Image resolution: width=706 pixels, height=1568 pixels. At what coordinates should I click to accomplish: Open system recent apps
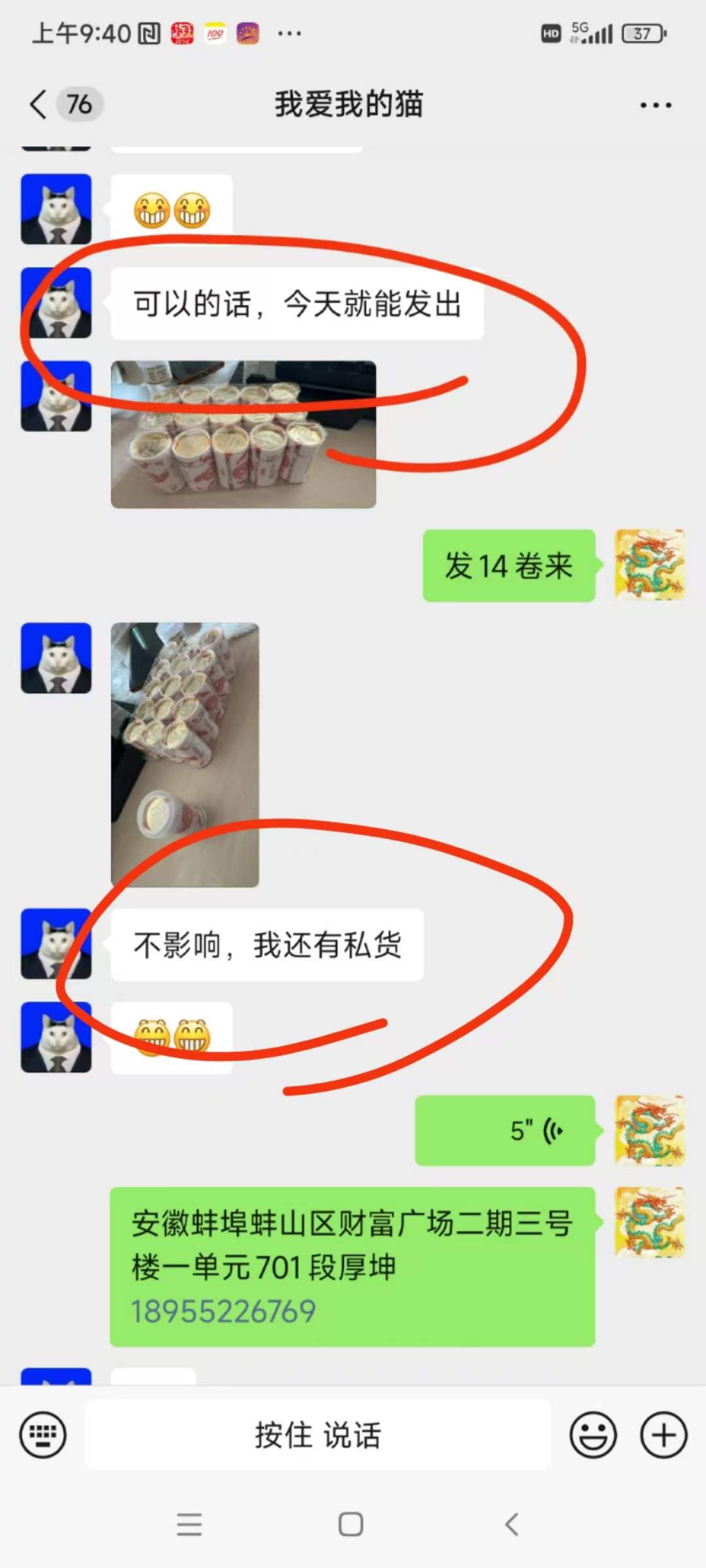(x=189, y=1524)
